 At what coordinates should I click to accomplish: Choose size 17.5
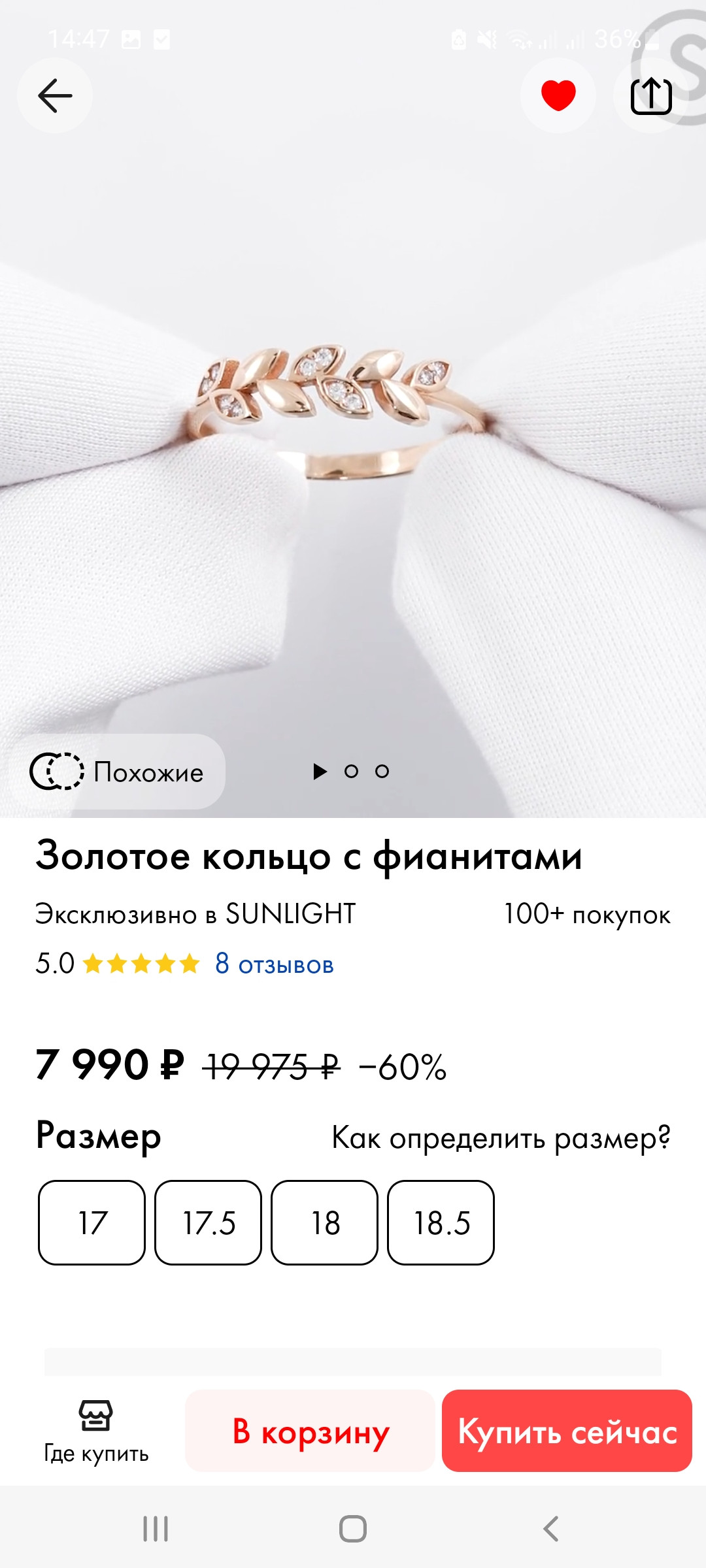[x=208, y=1222]
